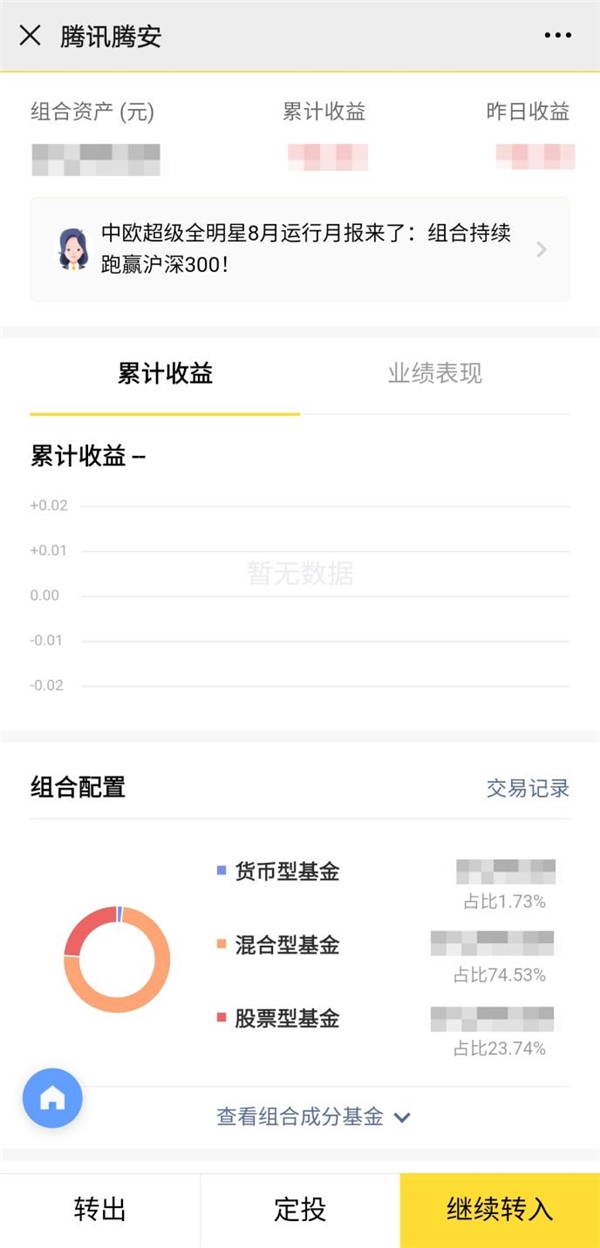600x1248 pixels.
Task: Switch to the 业绩表现 tab
Action: pyautogui.click(x=435, y=374)
